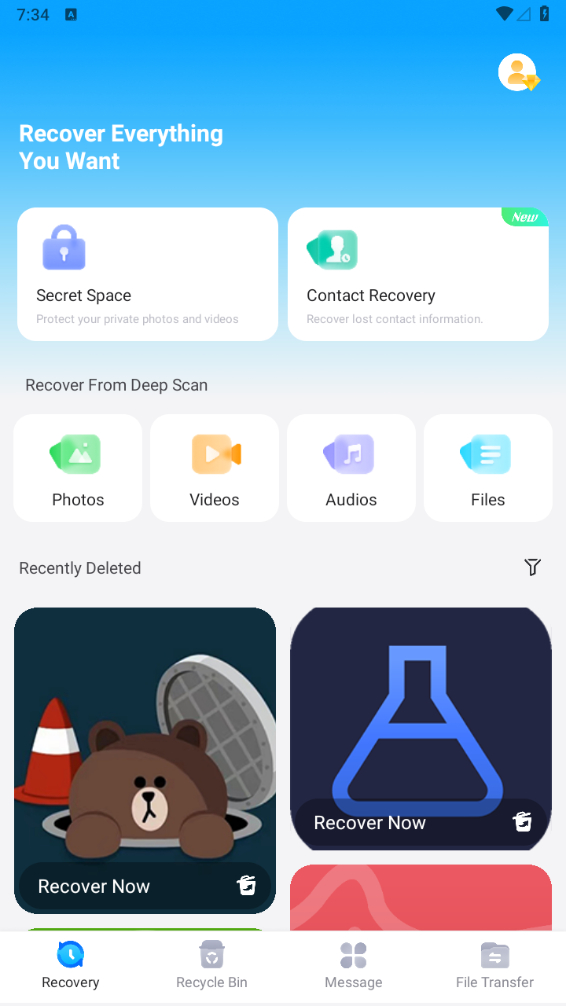Select Audios under Recover From Deep Scan
Screen dimensions: 566x1006
tap(351, 468)
